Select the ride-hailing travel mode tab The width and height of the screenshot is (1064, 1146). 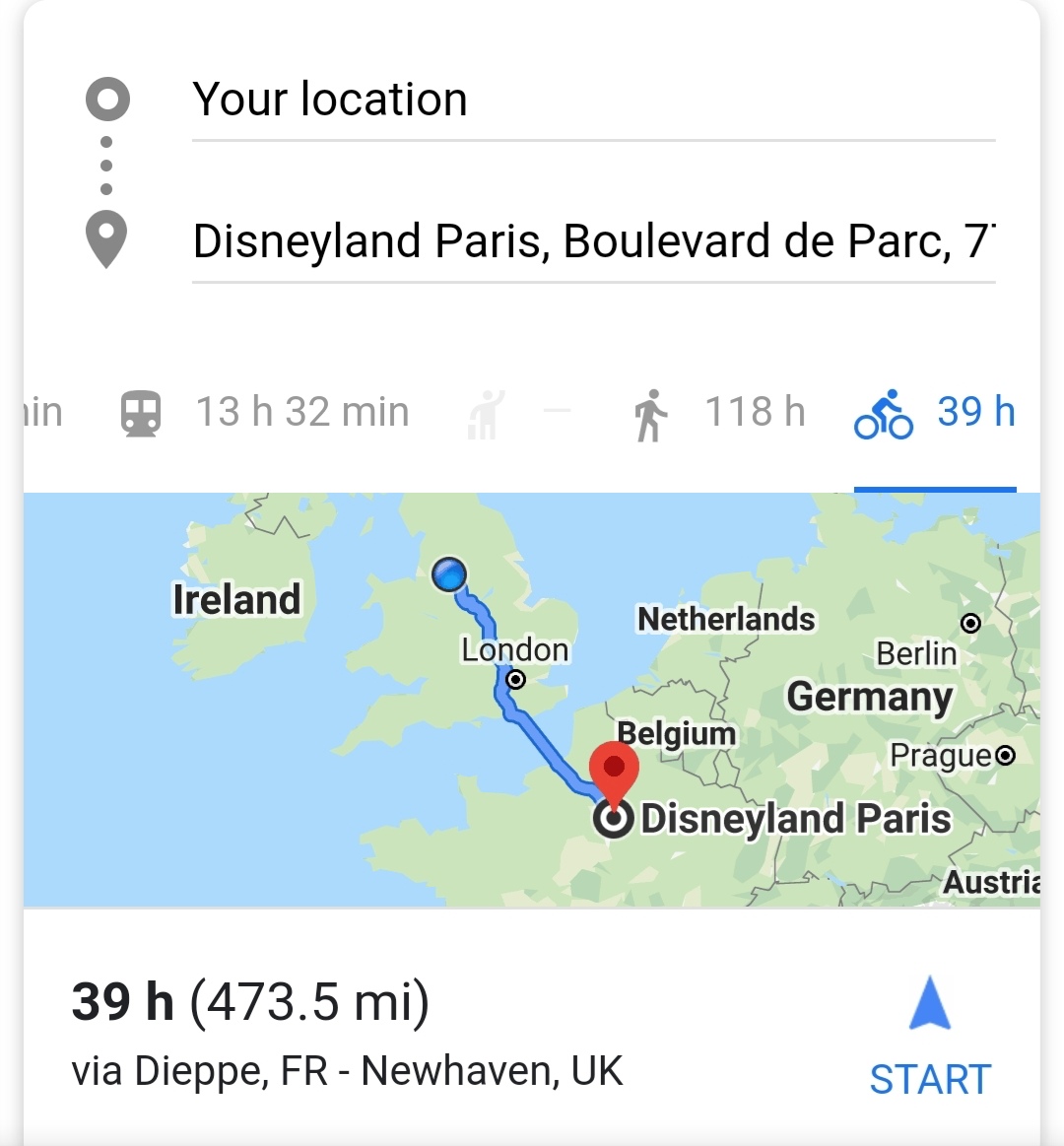click(x=519, y=412)
